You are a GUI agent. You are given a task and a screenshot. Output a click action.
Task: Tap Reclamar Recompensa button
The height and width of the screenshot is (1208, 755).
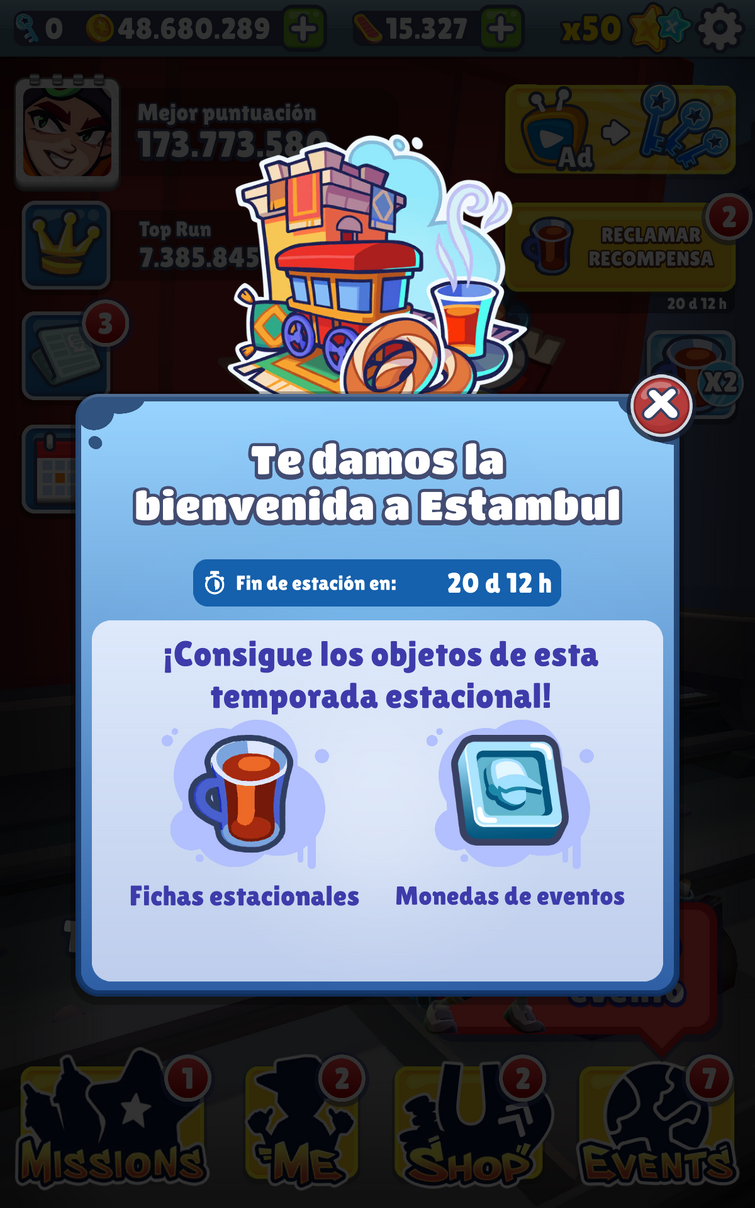pyautogui.click(x=620, y=246)
